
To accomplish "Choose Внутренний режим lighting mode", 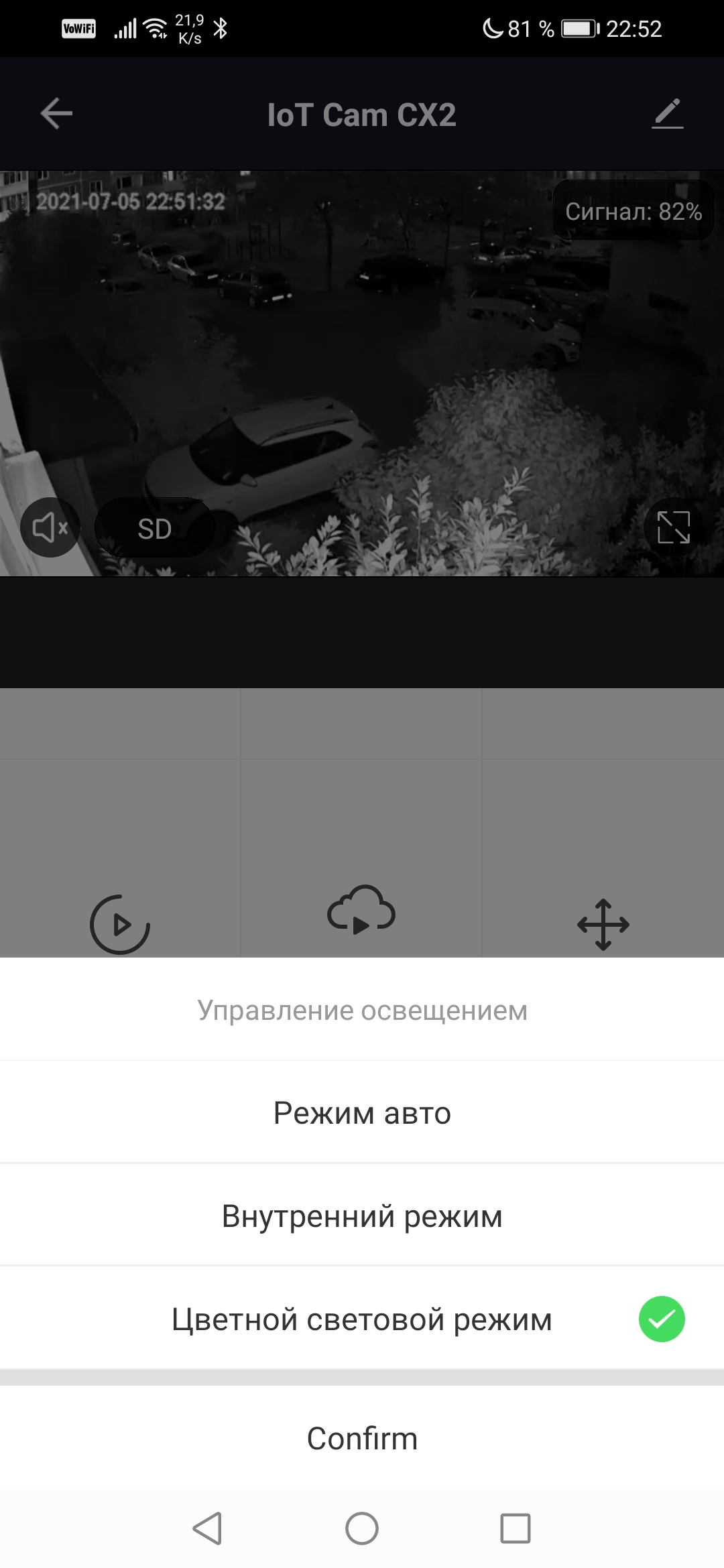I will (362, 1216).
